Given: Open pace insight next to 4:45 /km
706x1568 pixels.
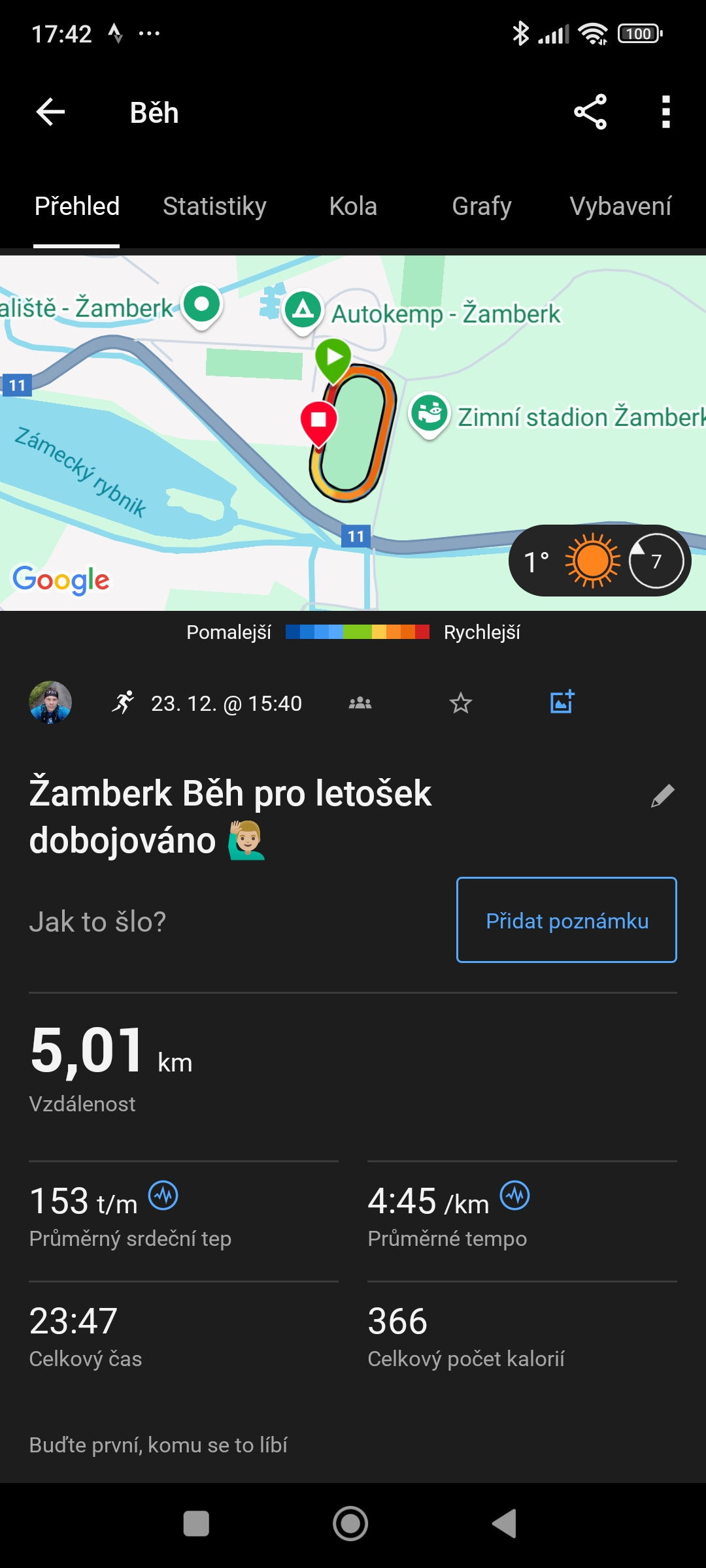Looking at the screenshot, I should tap(515, 1196).
